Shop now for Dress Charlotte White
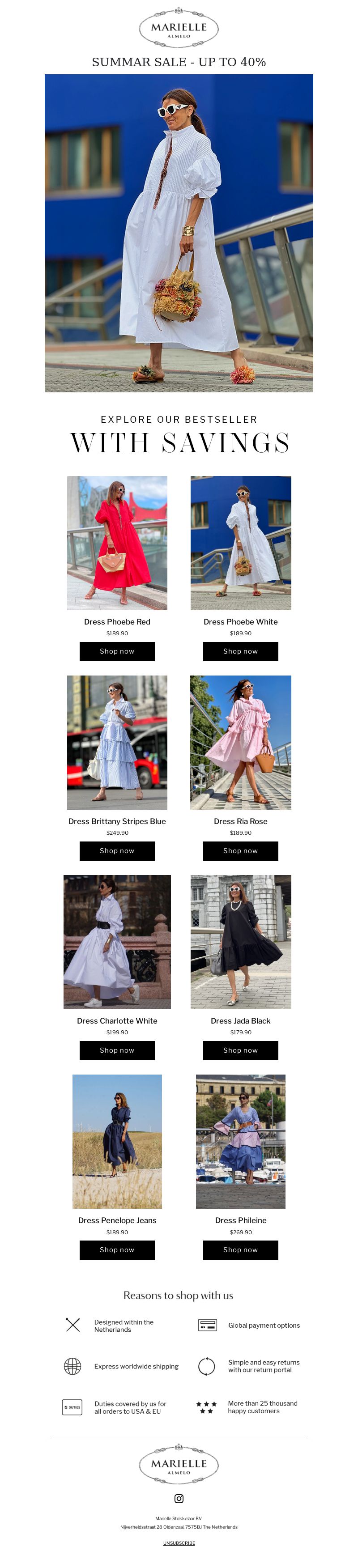This screenshot has width=358, height=1568. (117, 1050)
